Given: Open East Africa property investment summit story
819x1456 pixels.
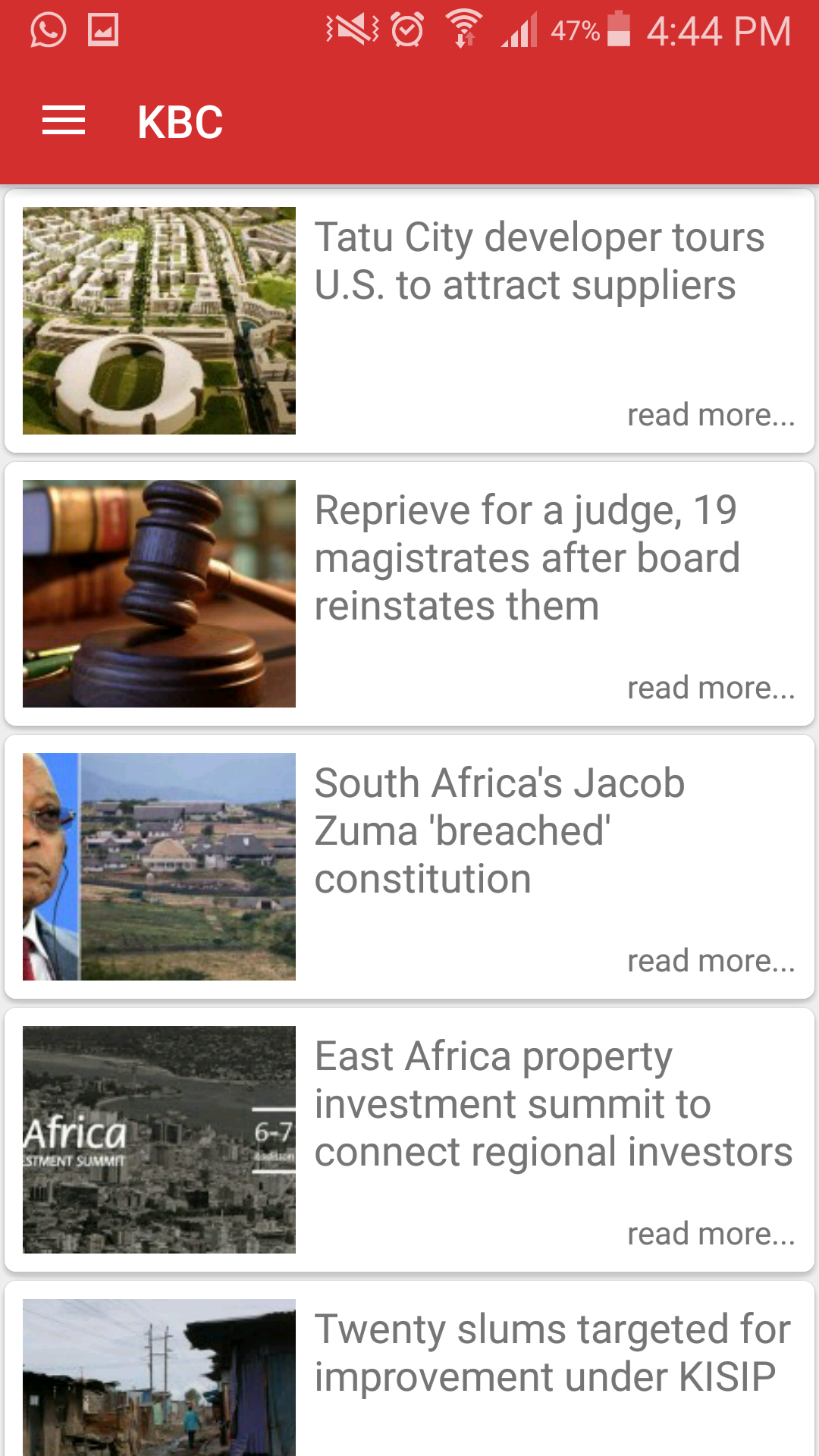Looking at the screenshot, I should (x=553, y=1104).
